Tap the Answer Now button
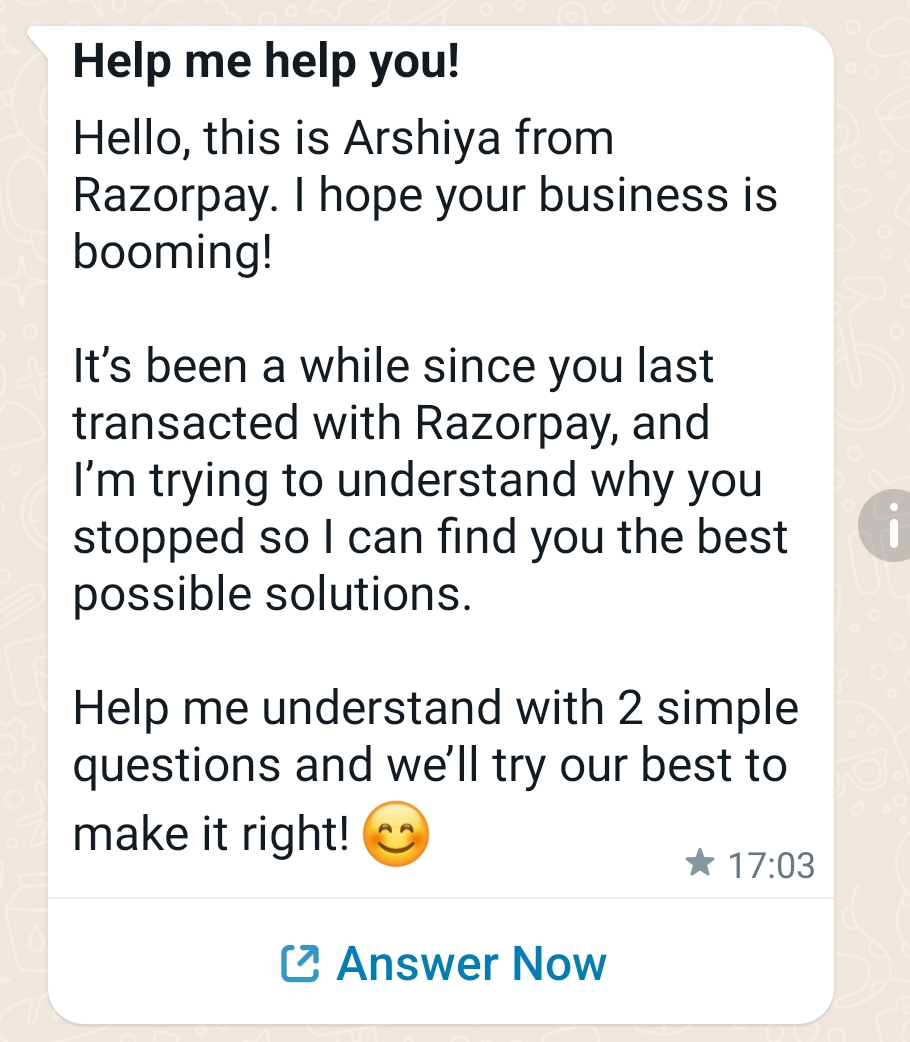 pos(444,963)
